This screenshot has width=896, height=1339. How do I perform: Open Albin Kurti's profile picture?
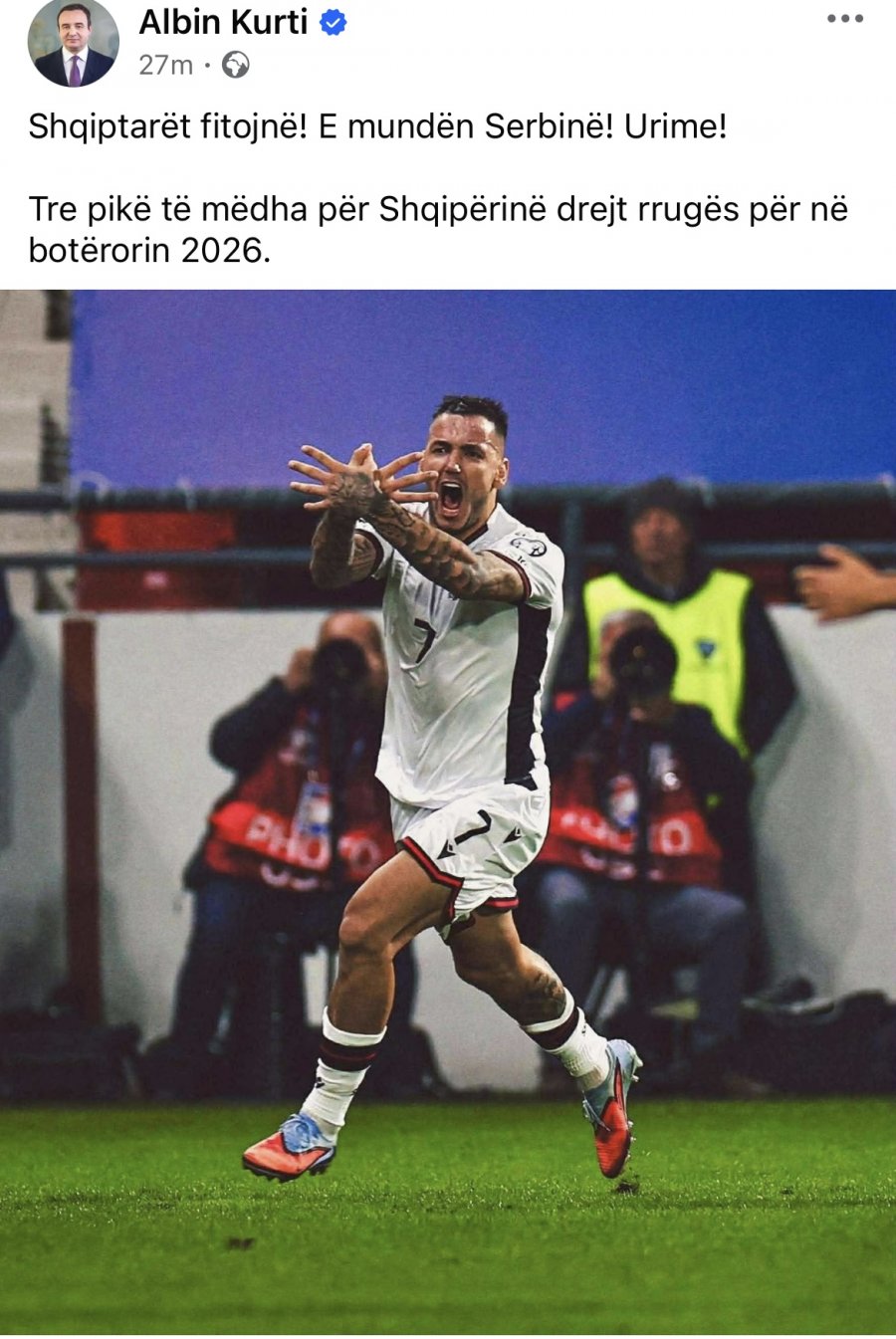click(73, 42)
